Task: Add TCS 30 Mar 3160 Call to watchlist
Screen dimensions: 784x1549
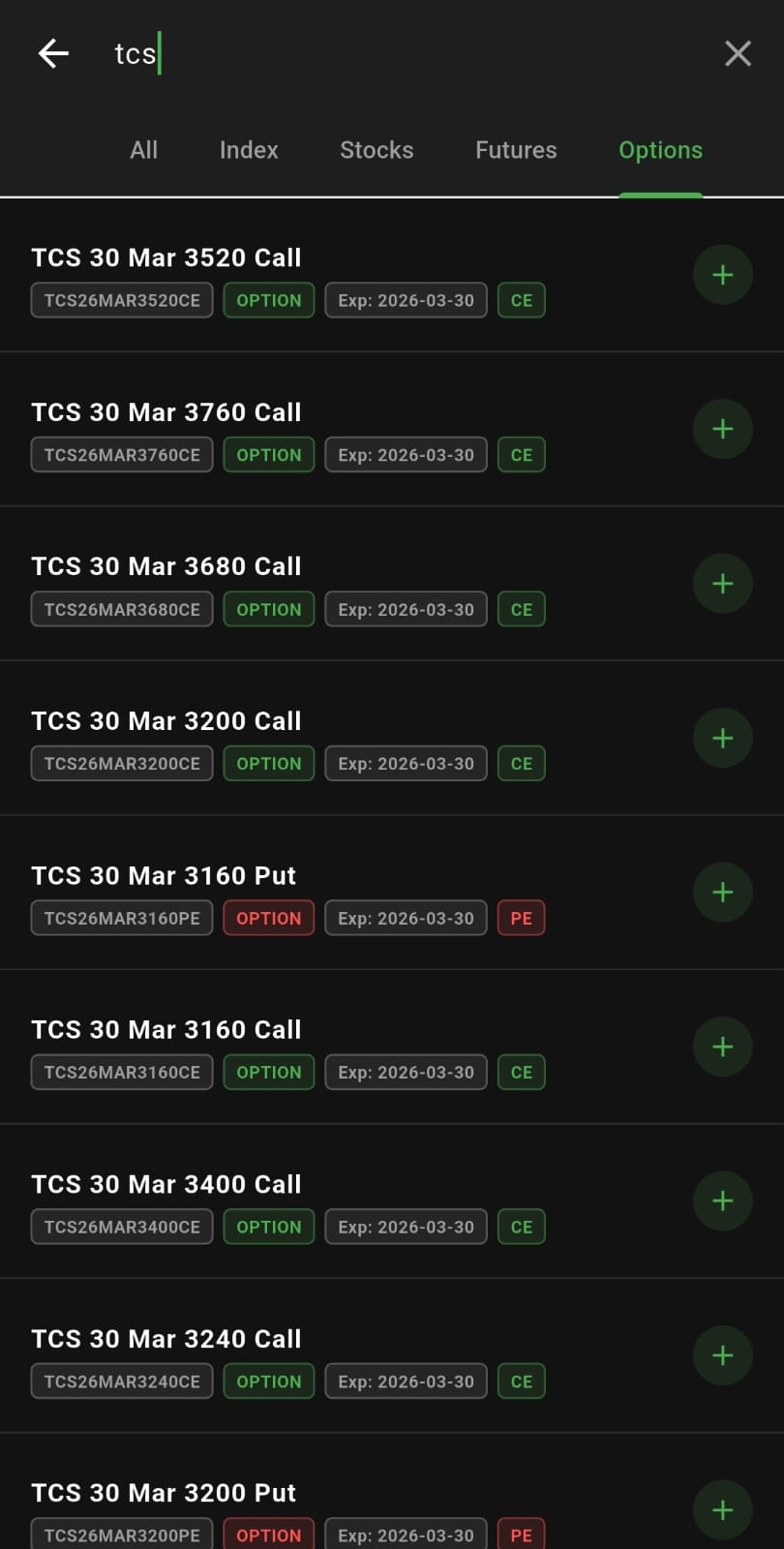Action: (x=722, y=1046)
